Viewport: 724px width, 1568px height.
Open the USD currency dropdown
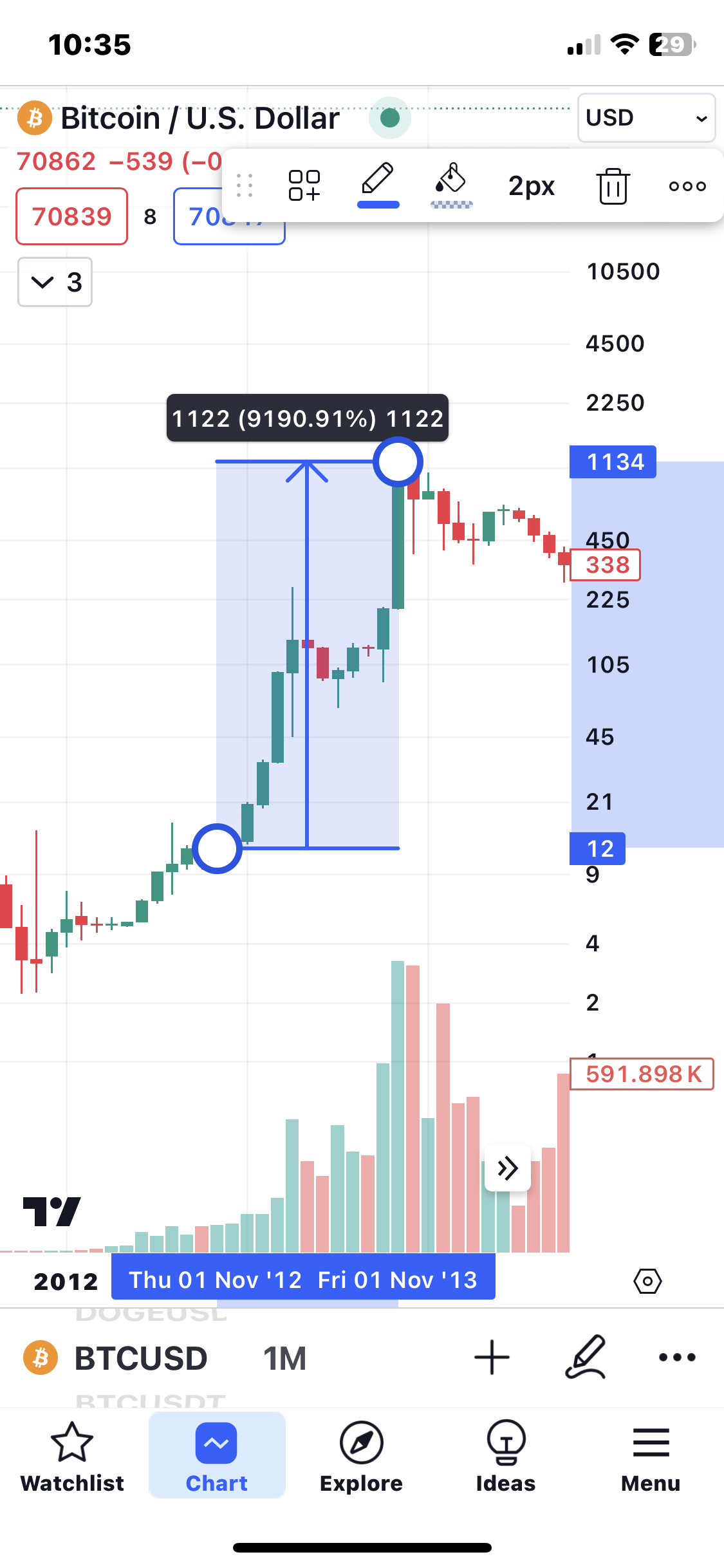click(645, 118)
